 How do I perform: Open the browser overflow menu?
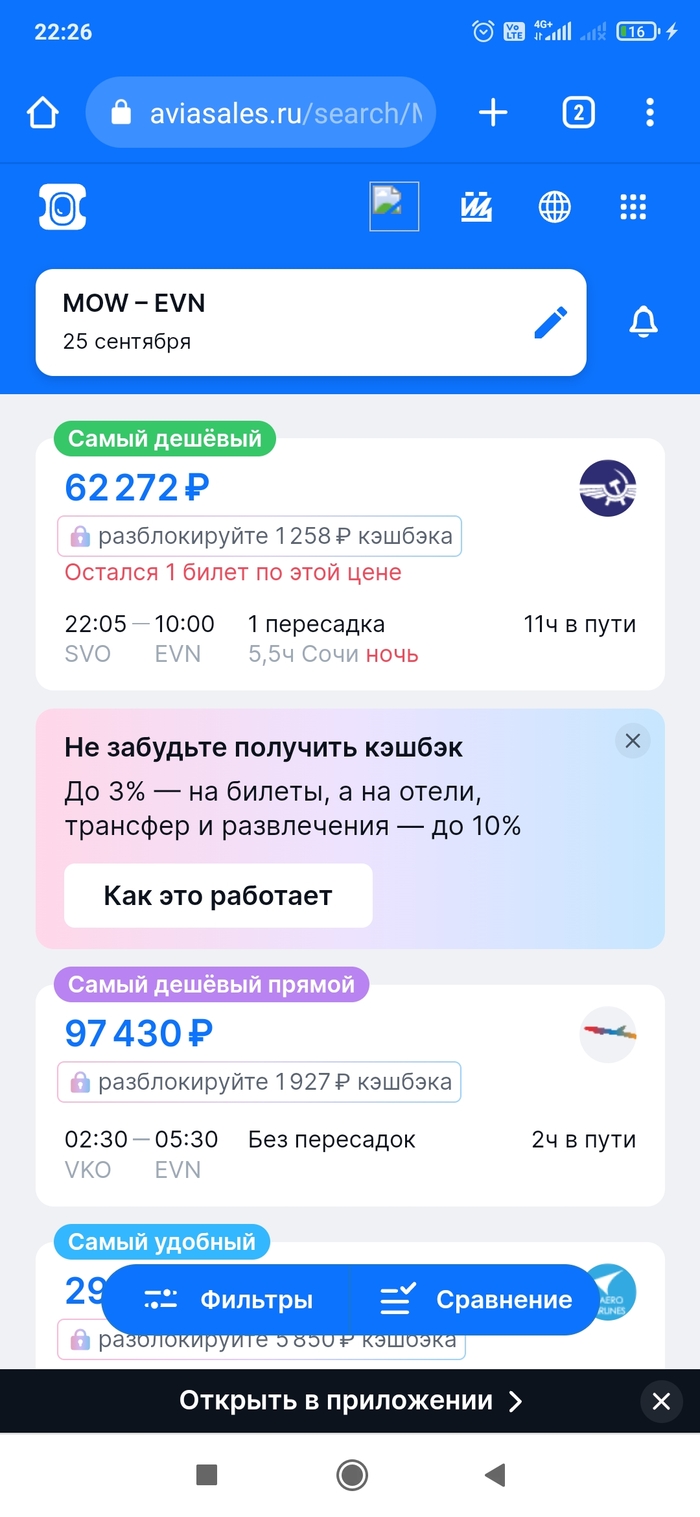point(650,113)
